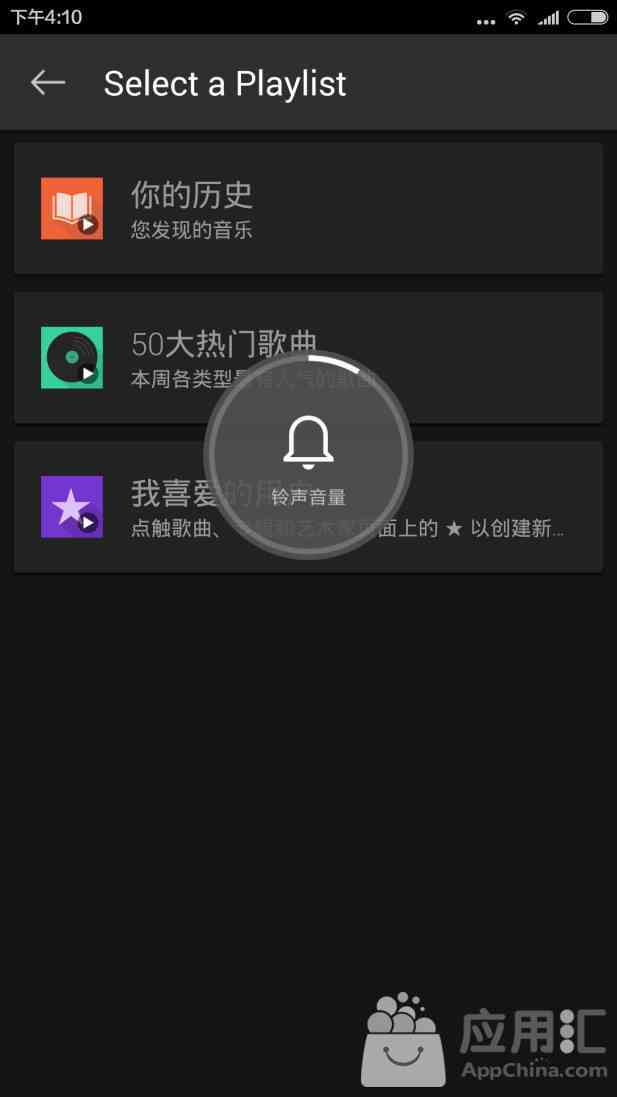Open the 50大热门歌曲 playlist
The image size is (617, 1097).
[x=120, y=358]
